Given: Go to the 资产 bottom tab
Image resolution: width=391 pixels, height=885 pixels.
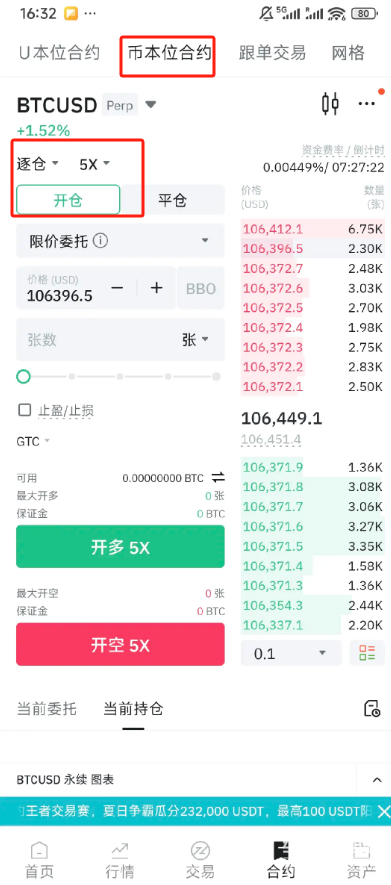Looking at the screenshot, I should tap(361, 859).
